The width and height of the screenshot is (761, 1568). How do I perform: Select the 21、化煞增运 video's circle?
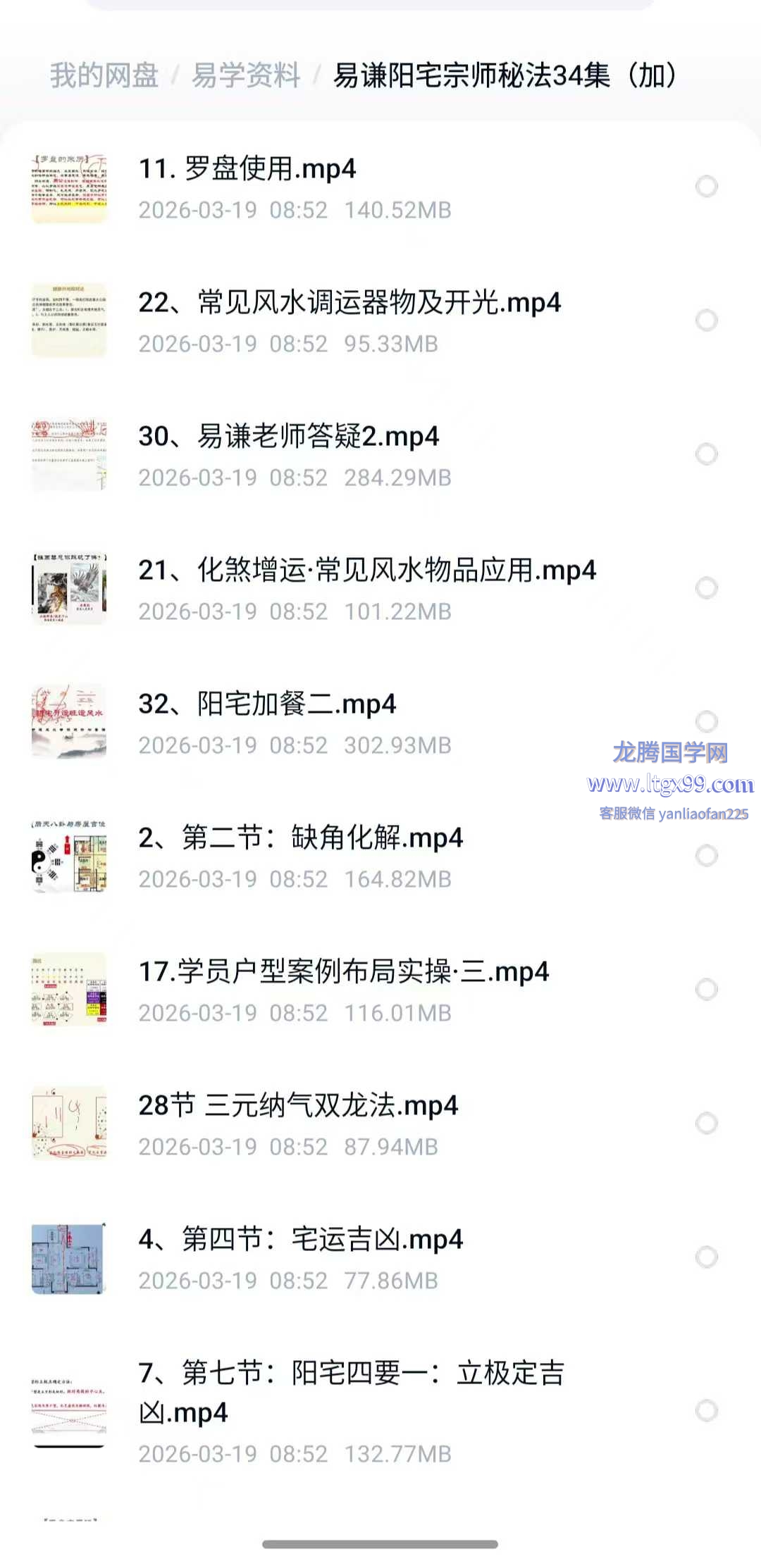(x=706, y=588)
